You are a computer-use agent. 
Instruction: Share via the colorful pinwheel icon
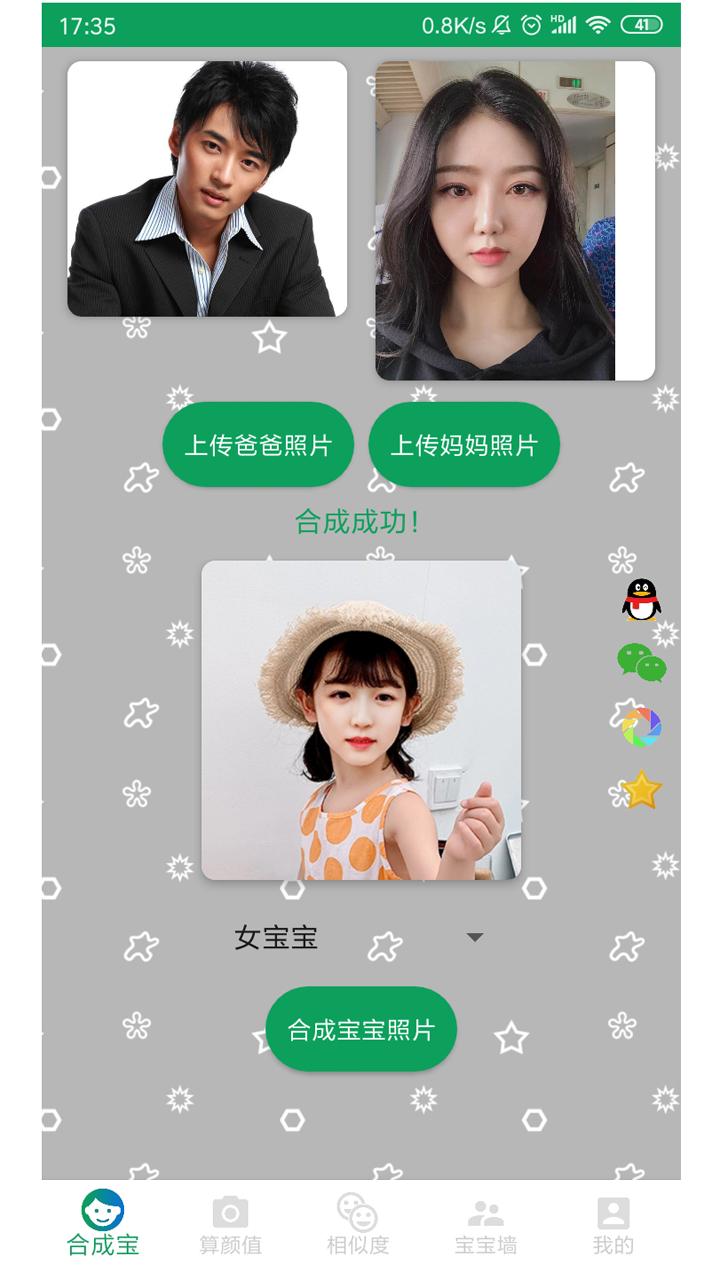(x=641, y=727)
